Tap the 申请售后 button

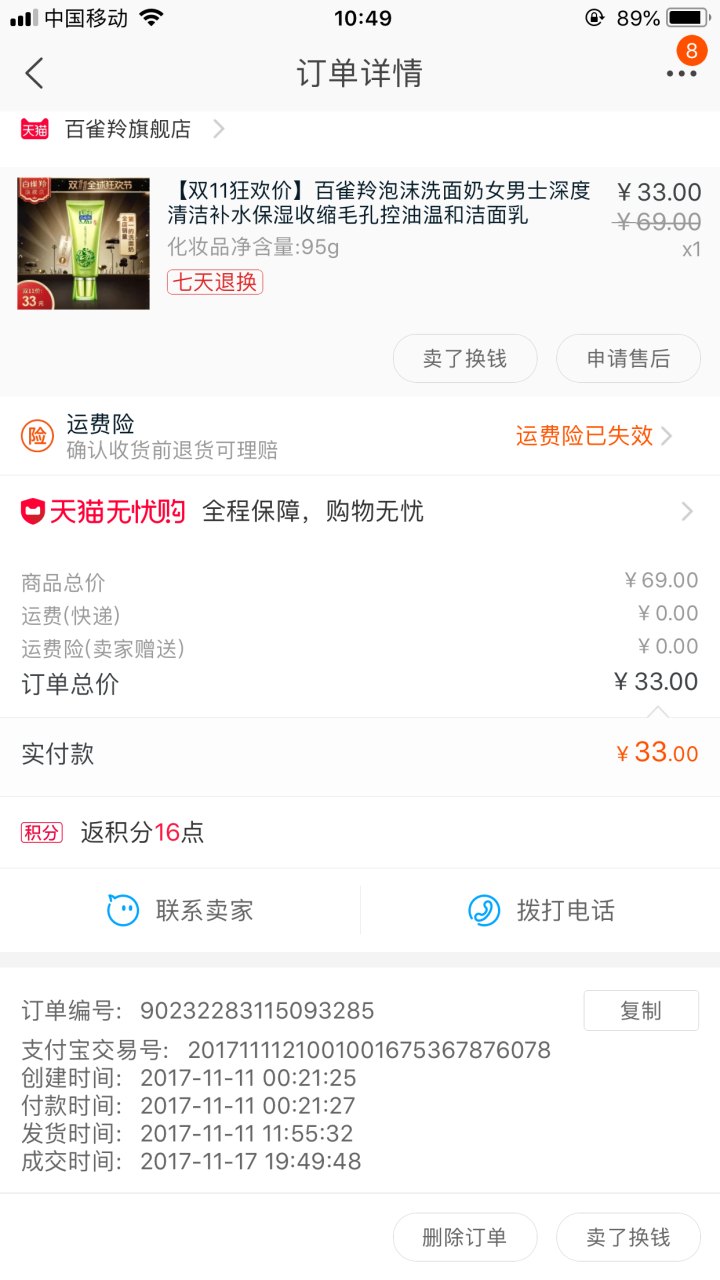628,358
